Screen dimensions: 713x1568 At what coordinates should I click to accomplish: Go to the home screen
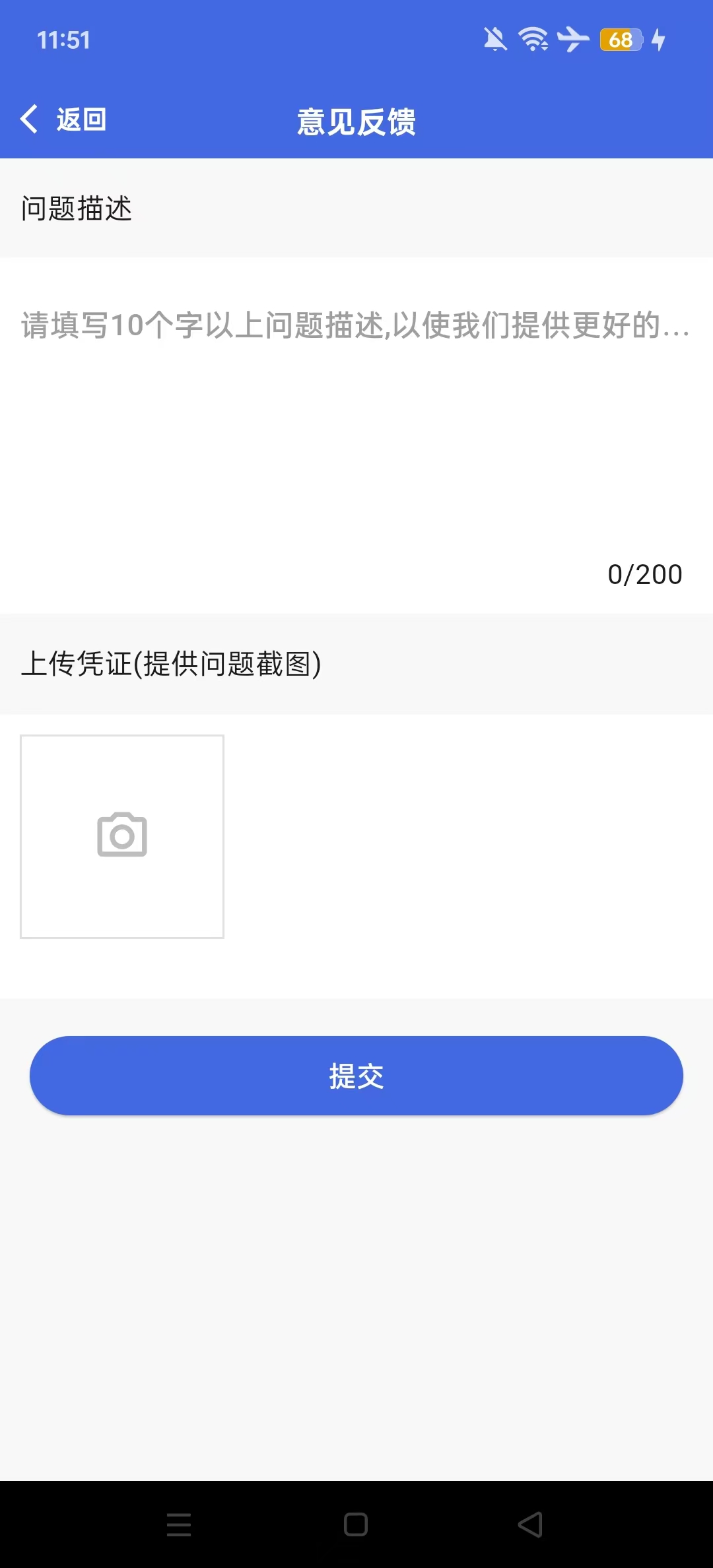tap(356, 1524)
